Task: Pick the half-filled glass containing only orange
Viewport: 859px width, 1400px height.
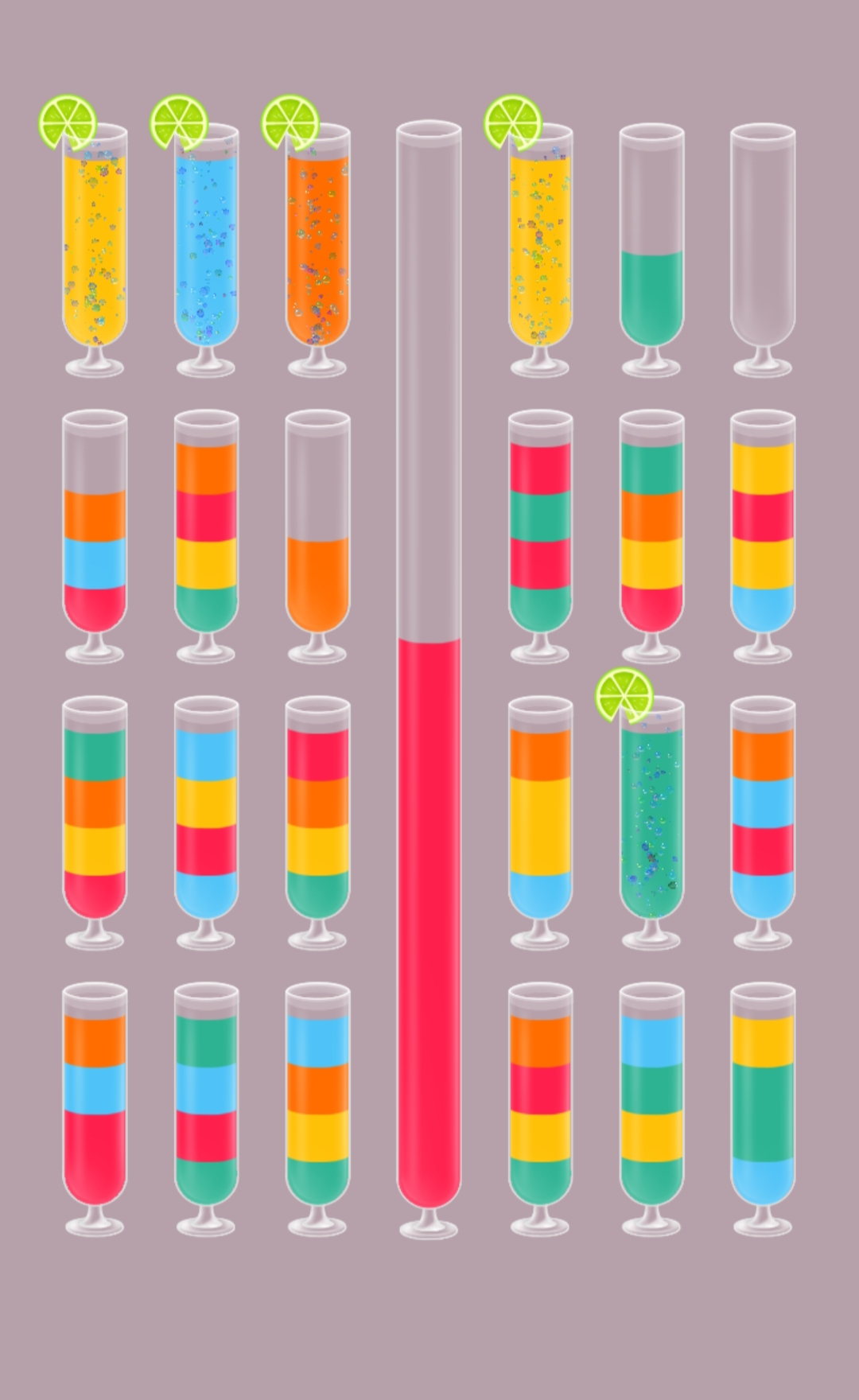Action: [x=317, y=536]
